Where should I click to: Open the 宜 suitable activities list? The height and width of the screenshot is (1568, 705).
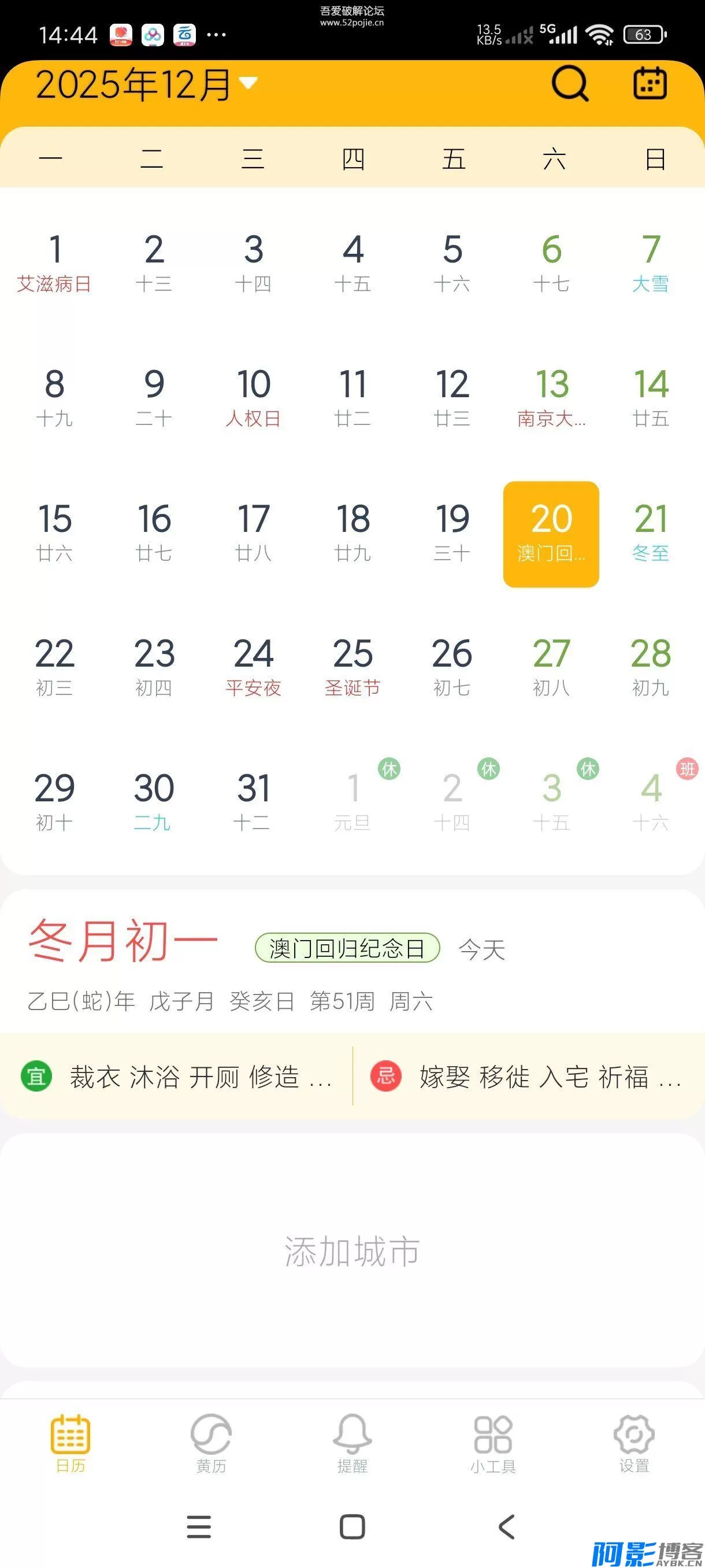[x=176, y=1077]
